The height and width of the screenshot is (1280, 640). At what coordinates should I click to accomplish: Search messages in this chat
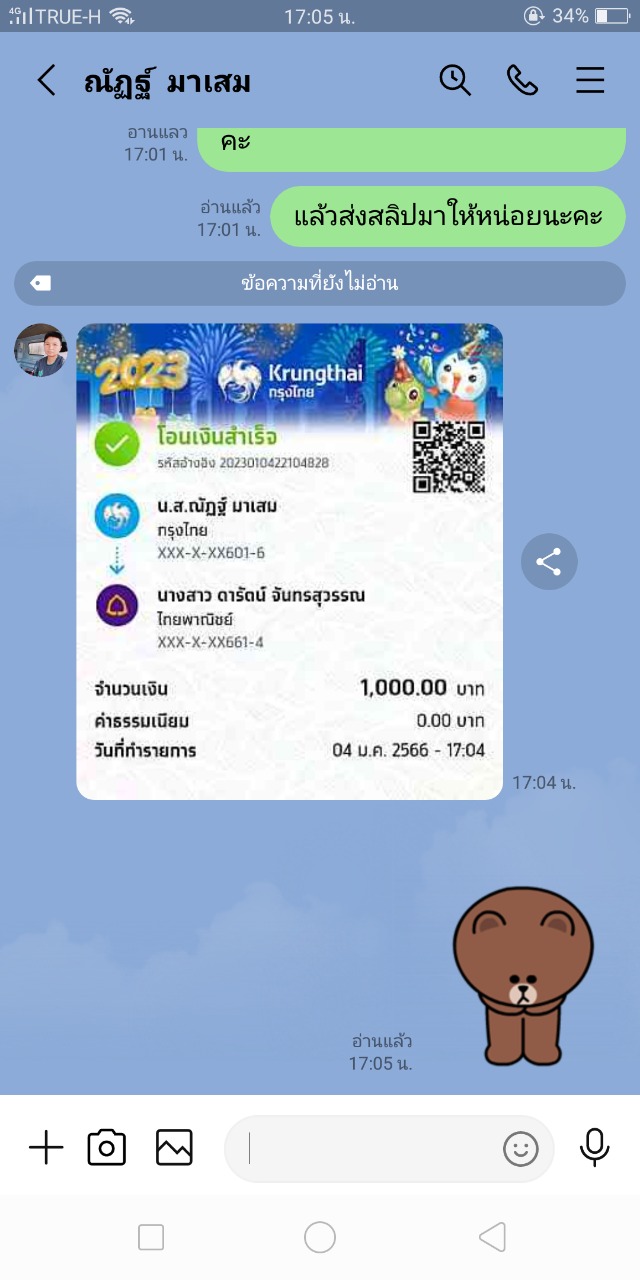tap(455, 80)
